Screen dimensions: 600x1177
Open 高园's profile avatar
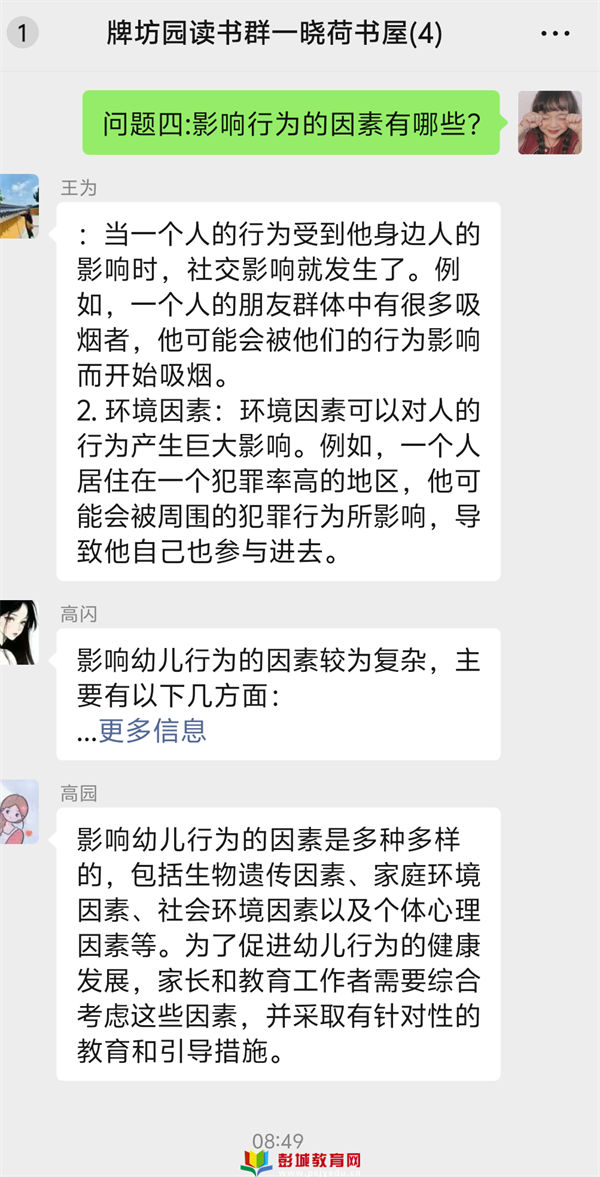tap(19, 812)
